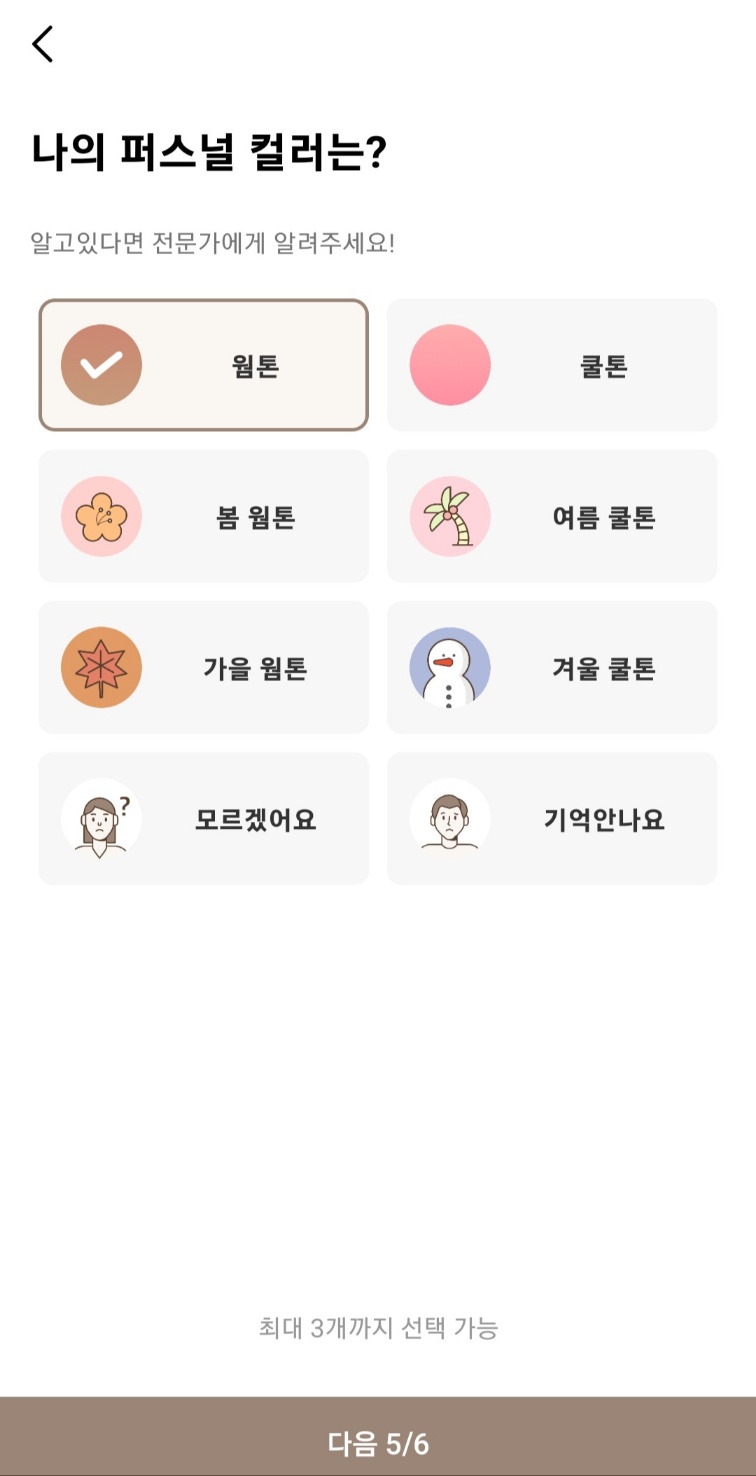Screen dimensions: 756x1476
Task: Toggle the 여름 쿨톤 option
Action: 551,516
